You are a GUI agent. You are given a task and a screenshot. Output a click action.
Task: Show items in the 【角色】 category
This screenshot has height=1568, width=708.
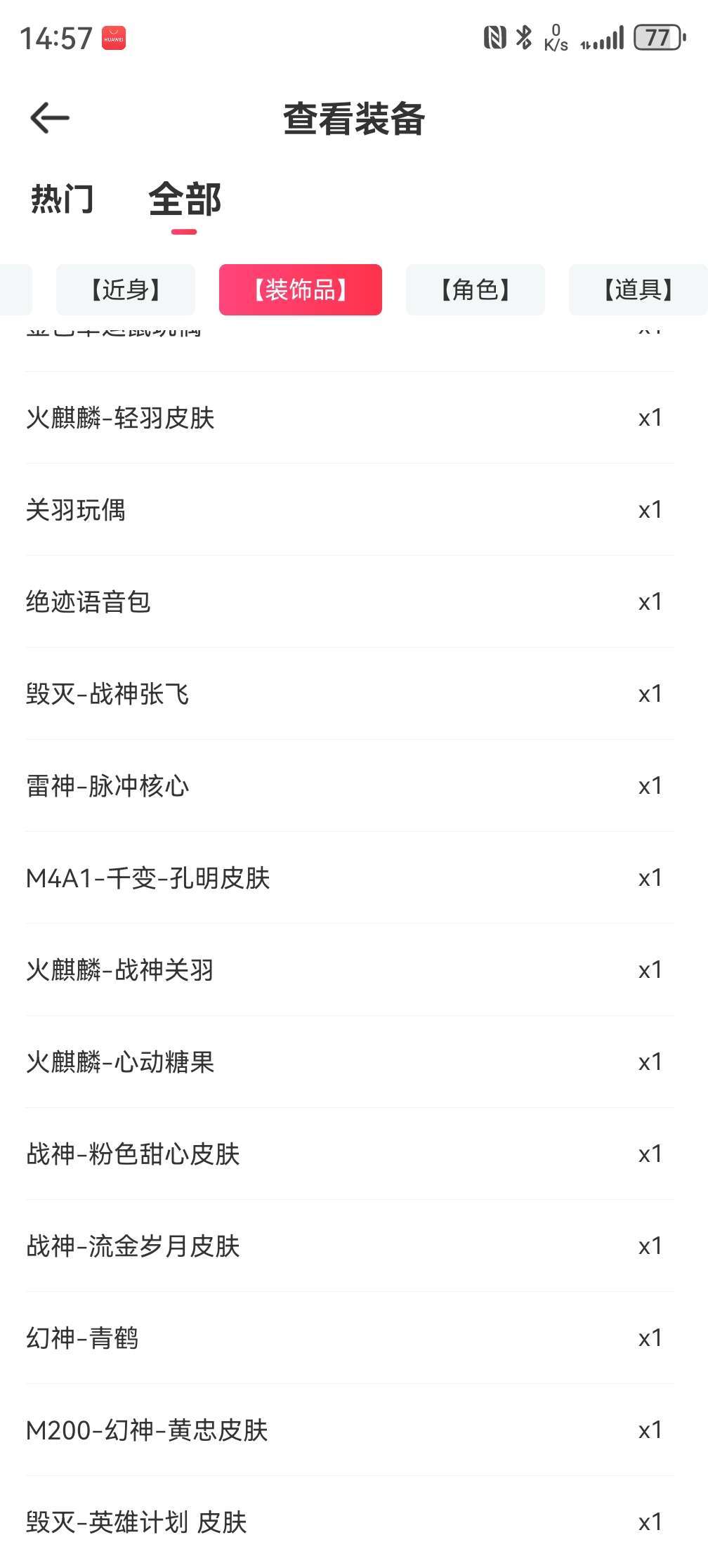476,289
